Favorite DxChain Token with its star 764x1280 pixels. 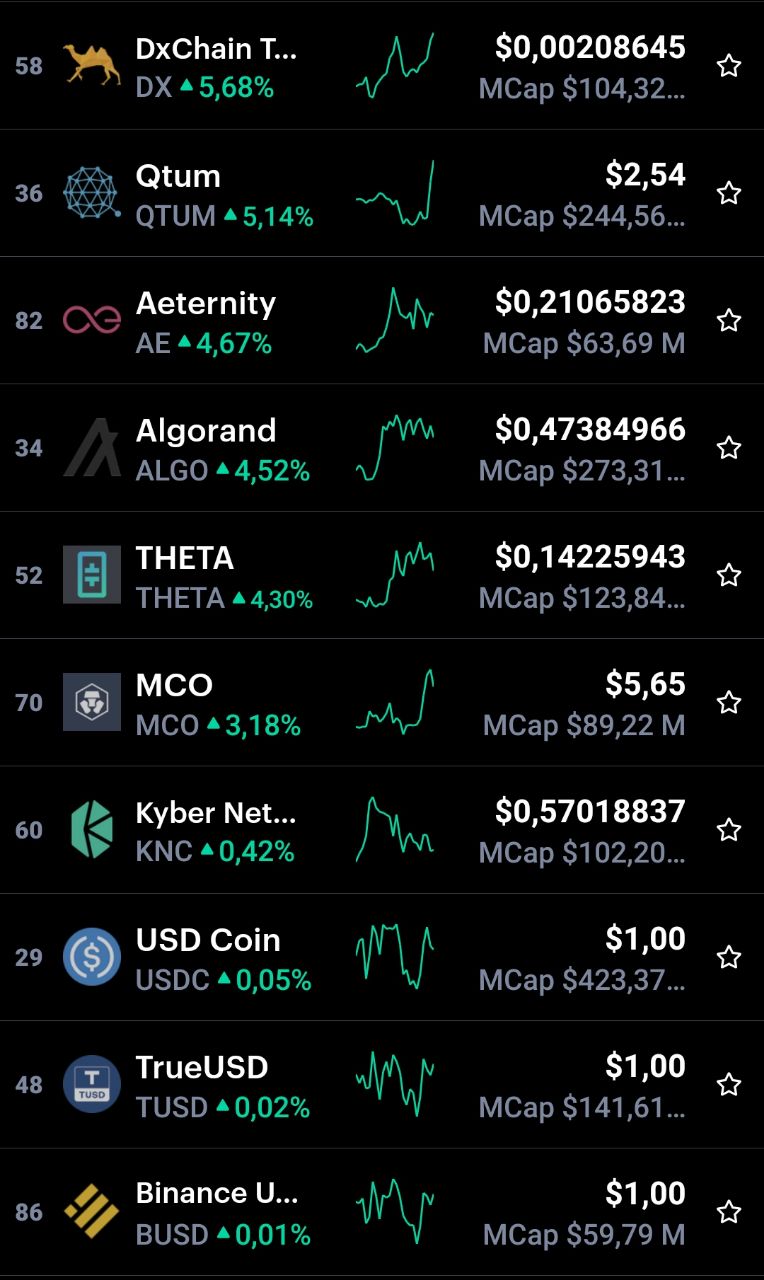pyautogui.click(x=729, y=66)
